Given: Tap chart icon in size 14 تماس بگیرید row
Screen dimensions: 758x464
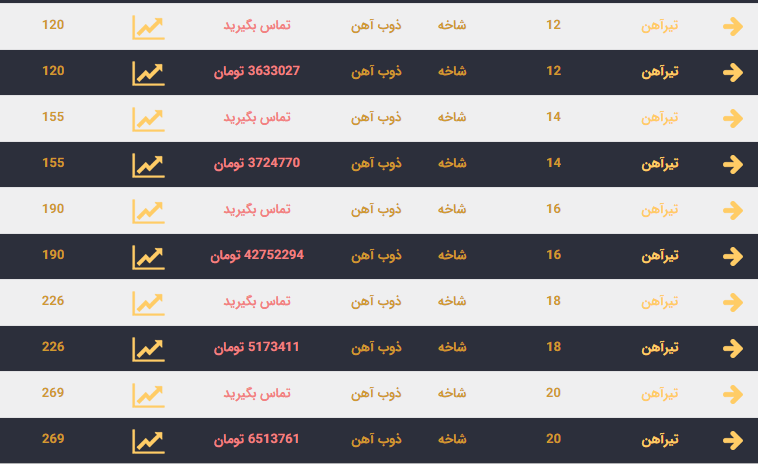Looking at the screenshot, I should (x=148, y=119).
